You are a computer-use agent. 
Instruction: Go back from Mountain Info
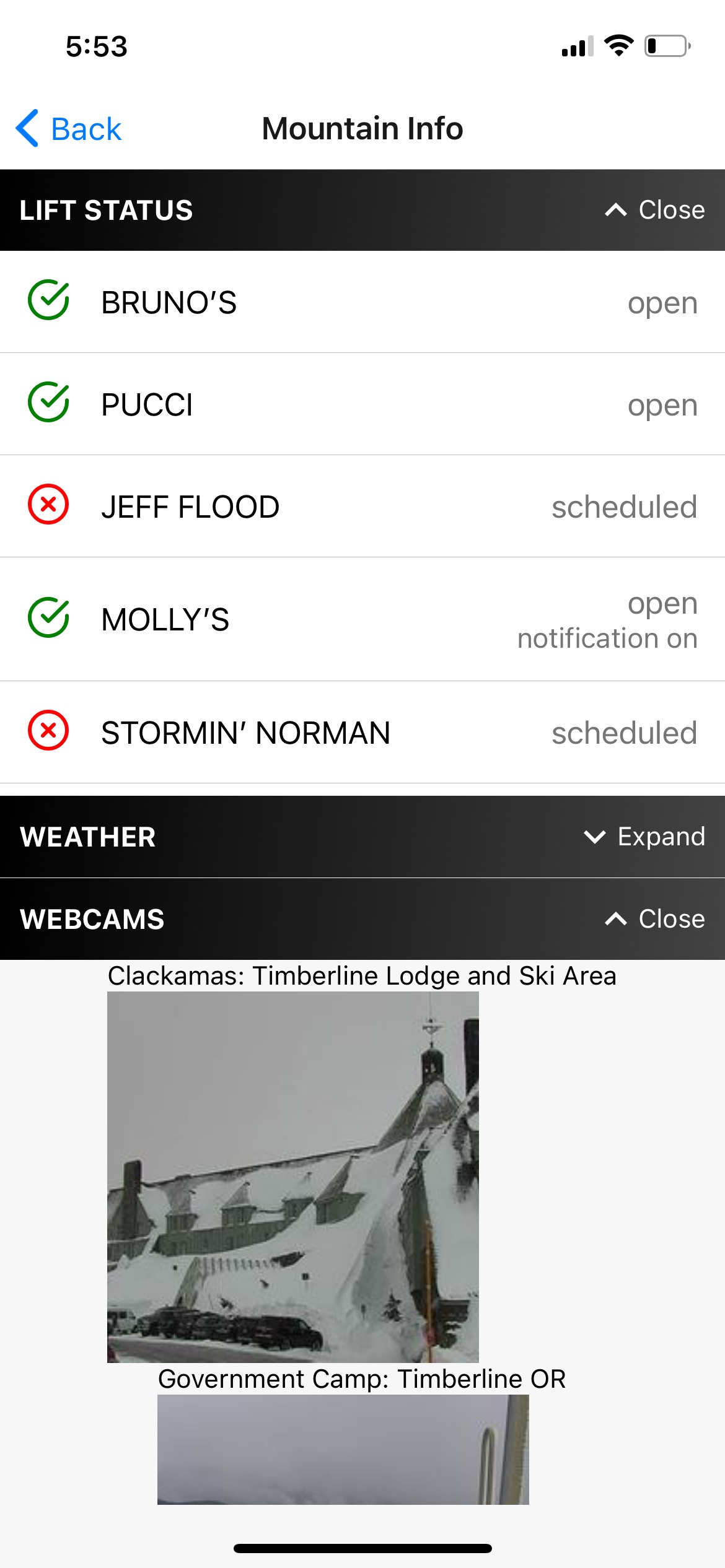point(69,129)
